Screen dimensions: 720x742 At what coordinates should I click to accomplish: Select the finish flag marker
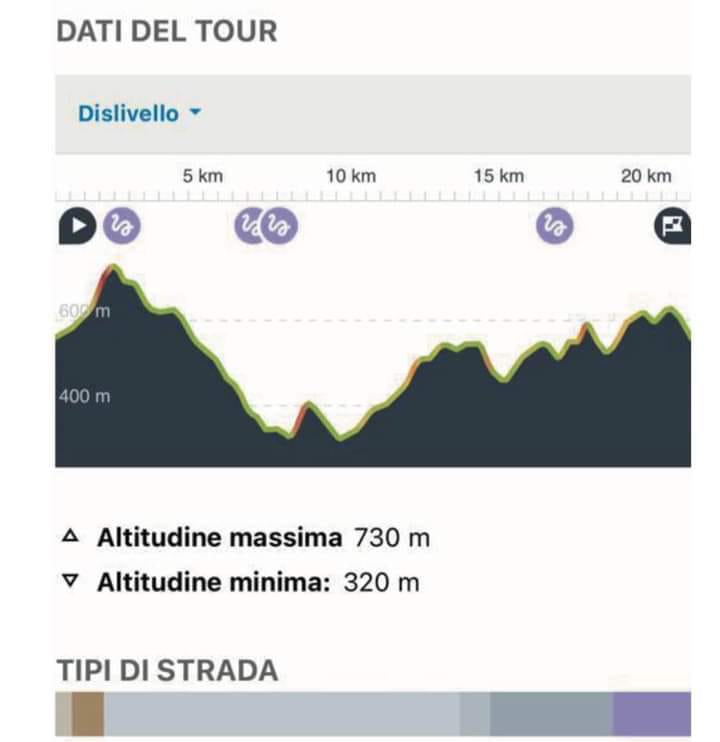pyautogui.click(x=673, y=226)
